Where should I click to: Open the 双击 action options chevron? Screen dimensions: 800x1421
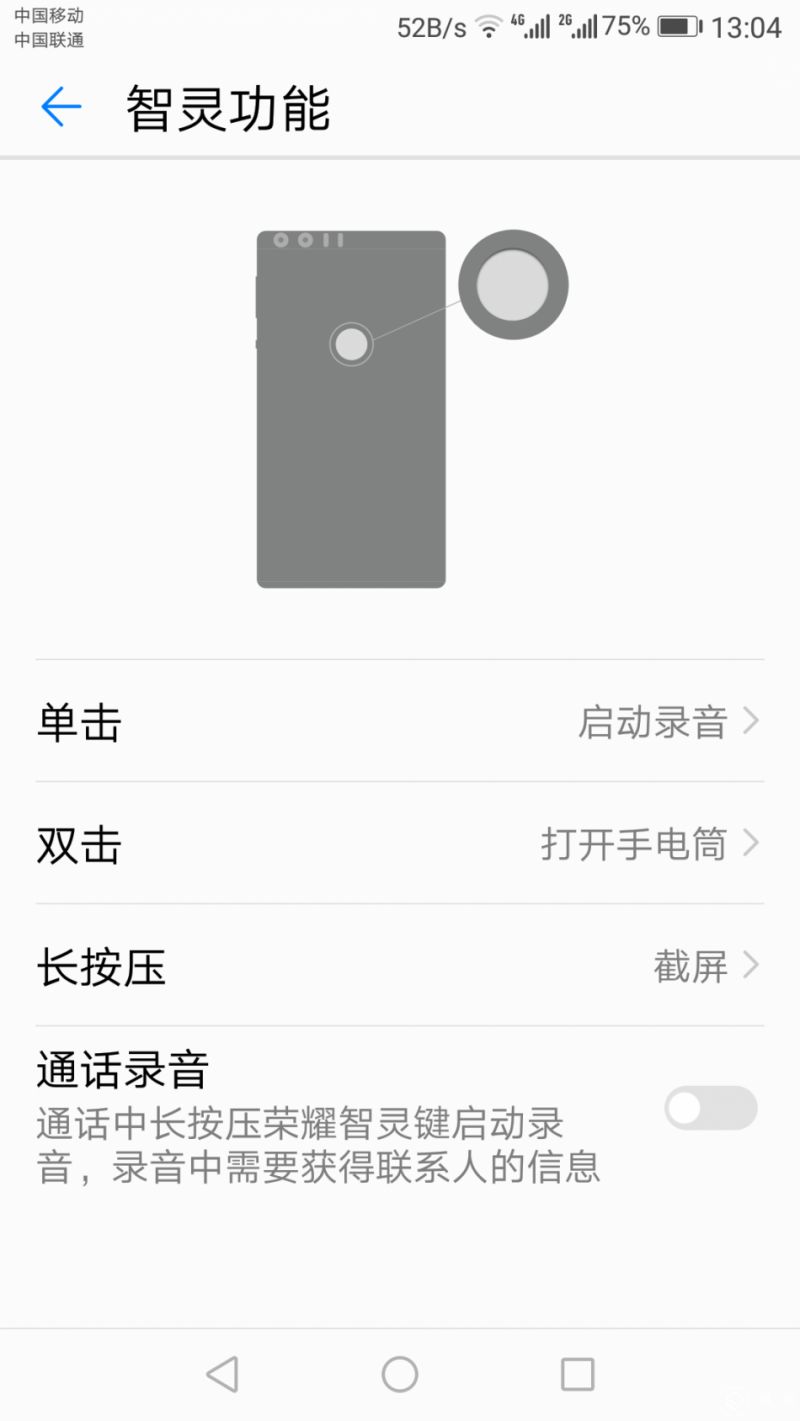point(750,844)
